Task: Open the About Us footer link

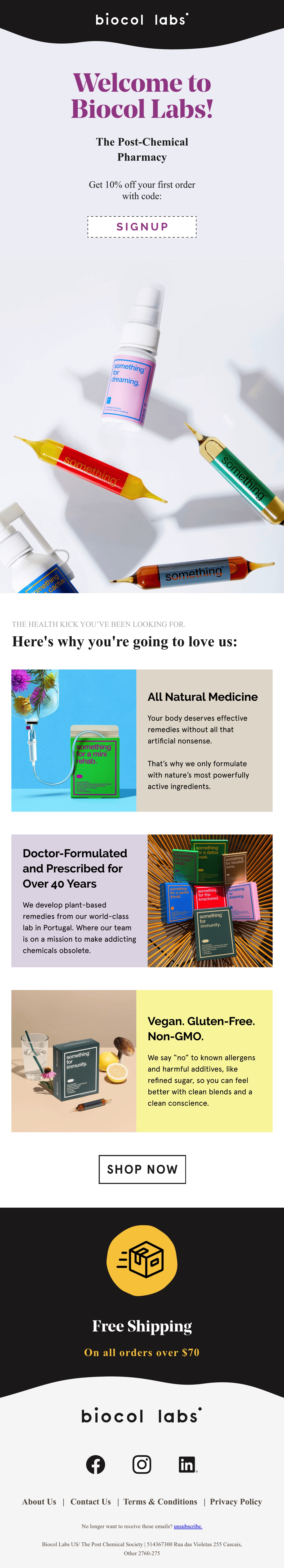Action: pos(39,1502)
